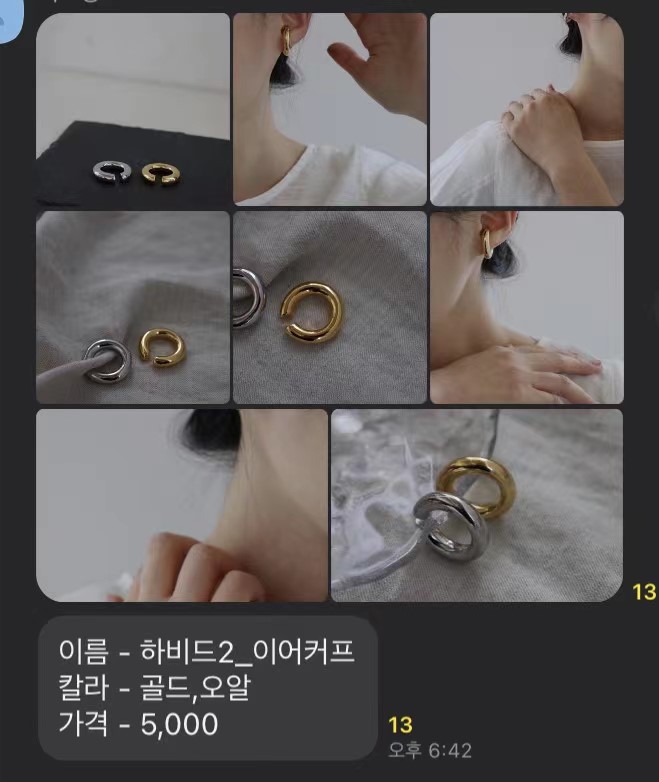The height and width of the screenshot is (782, 659).
Task: Open photo of interlocked silver and gold cuffs
Action: click(477, 505)
